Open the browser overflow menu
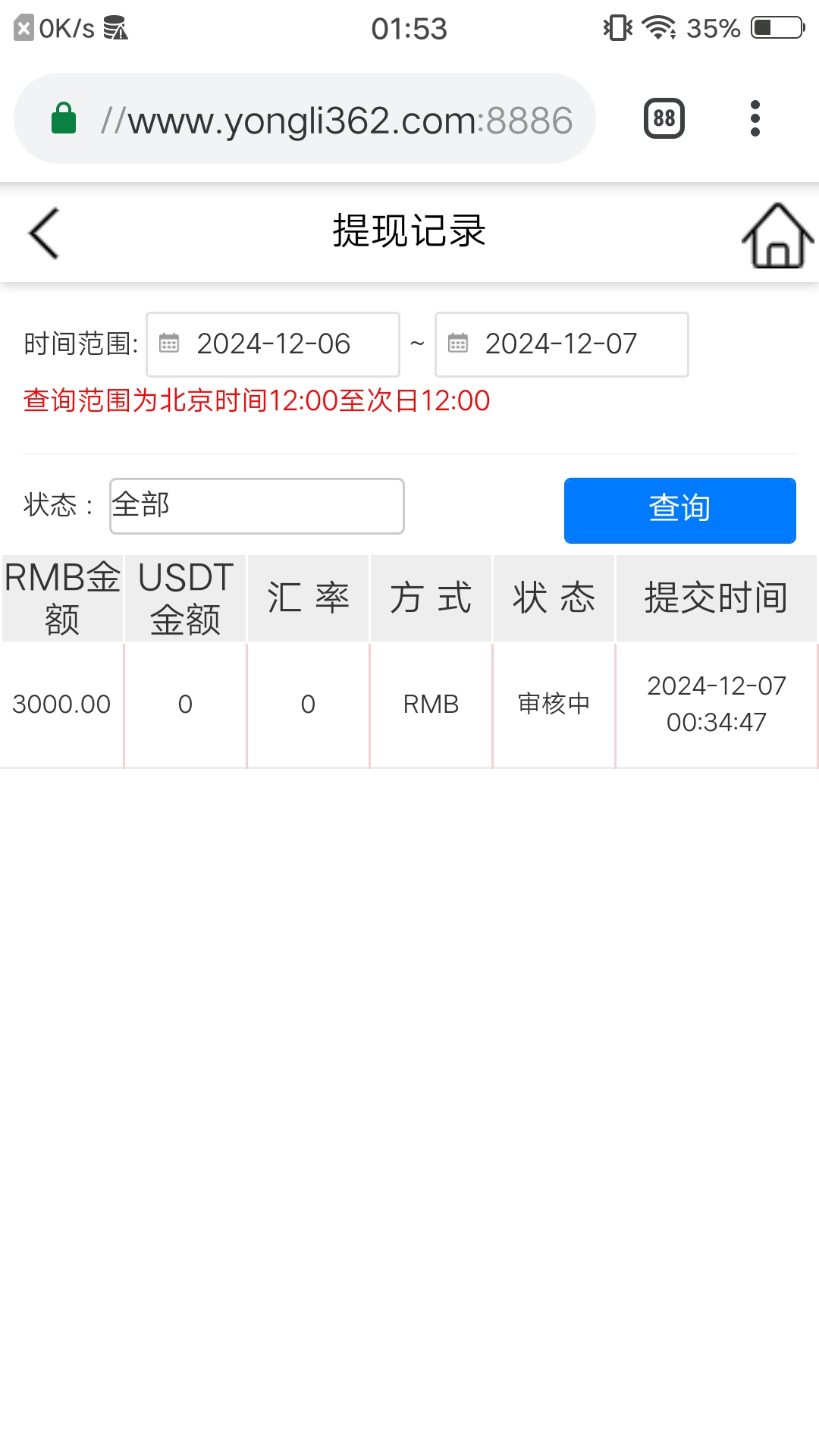Image resolution: width=819 pixels, height=1456 pixels. point(755,118)
